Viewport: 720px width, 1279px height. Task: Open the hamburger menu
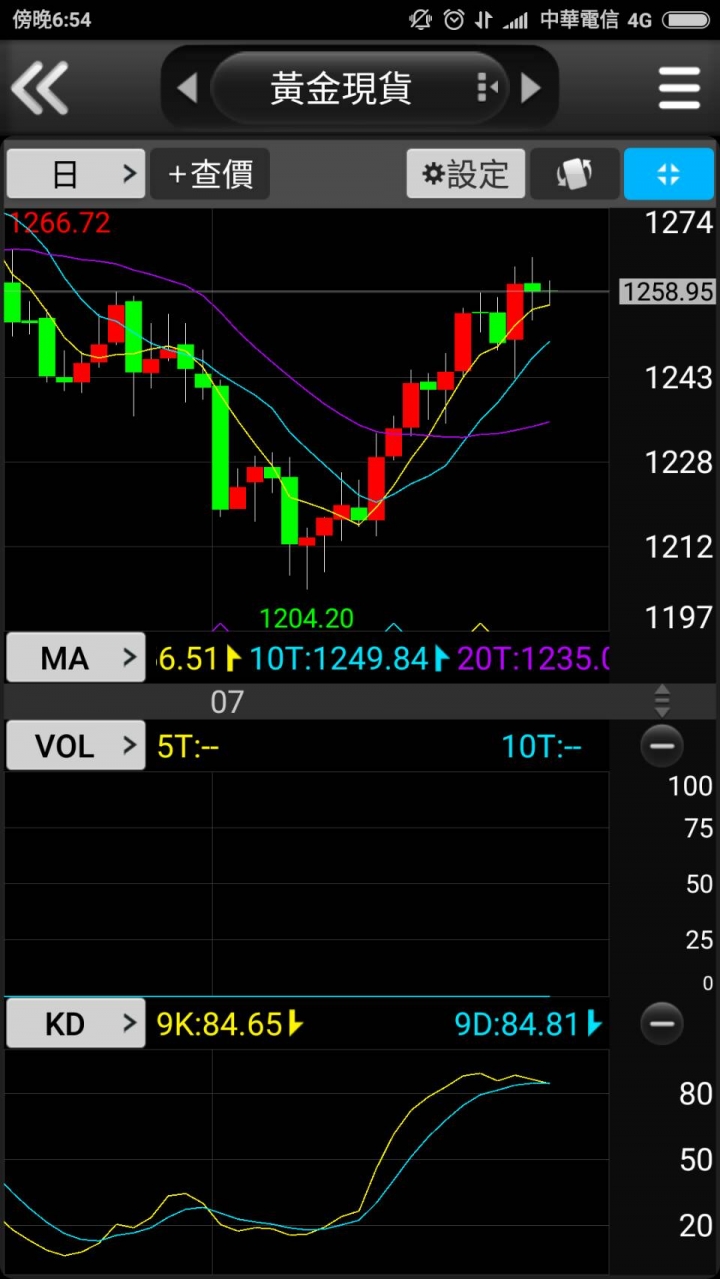pyautogui.click(x=679, y=88)
